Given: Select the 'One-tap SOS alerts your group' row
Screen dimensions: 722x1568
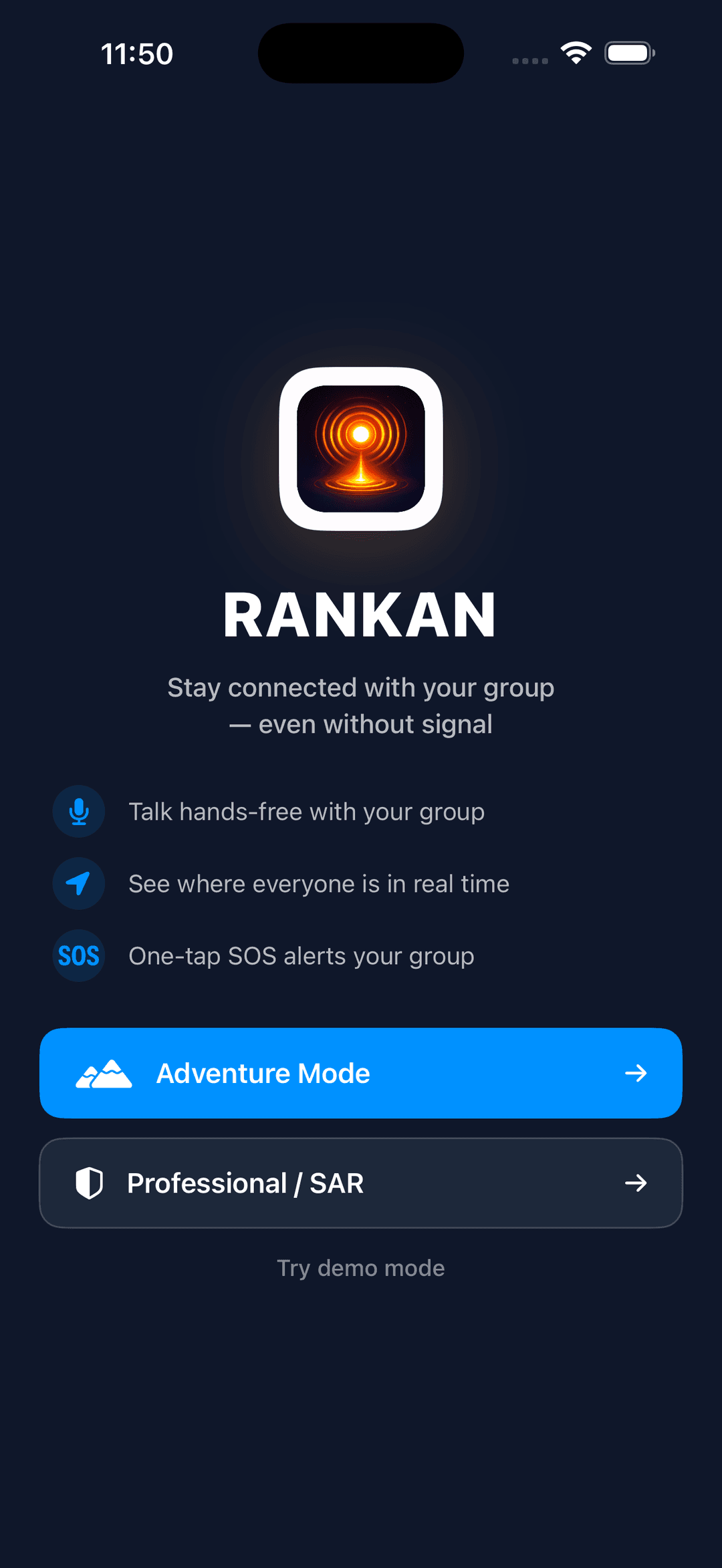Looking at the screenshot, I should [301, 955].
